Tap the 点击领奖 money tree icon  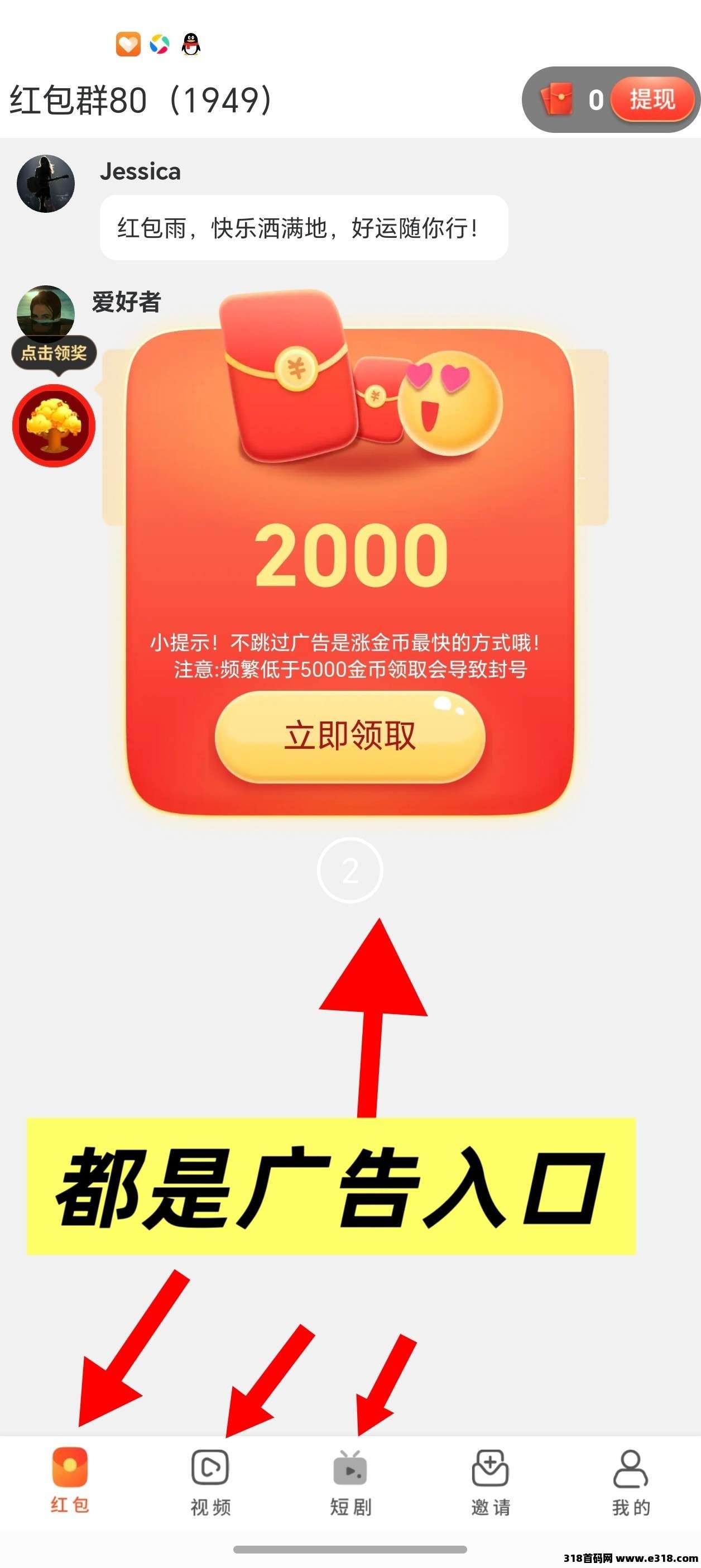point(54,426)
